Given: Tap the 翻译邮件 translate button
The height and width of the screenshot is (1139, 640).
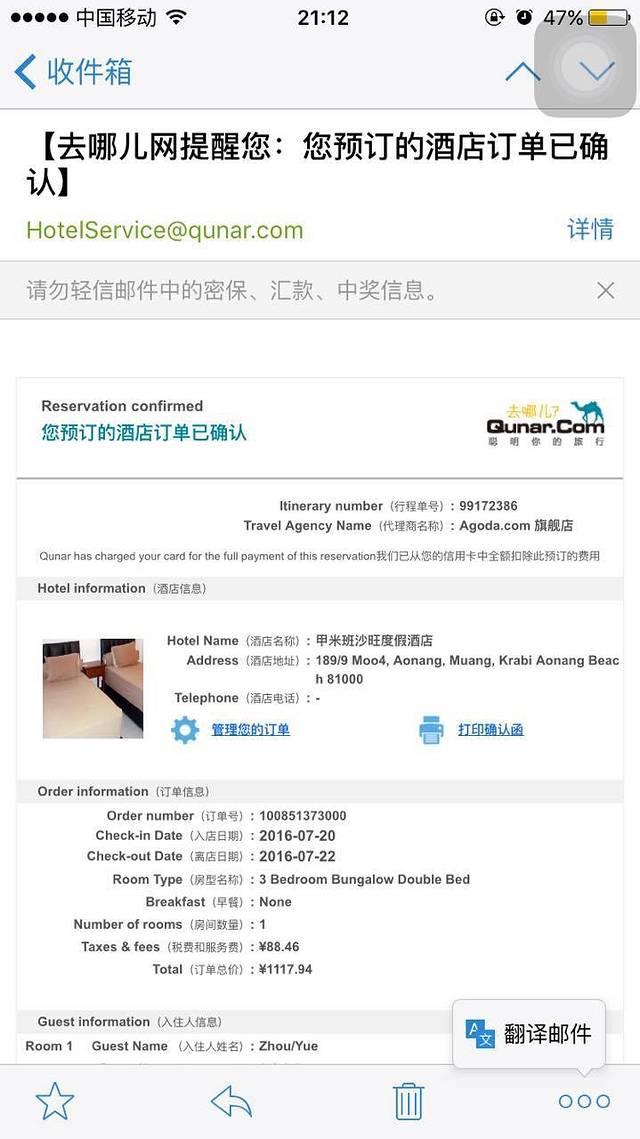Looking at the screenshot, I should 529,1034.
